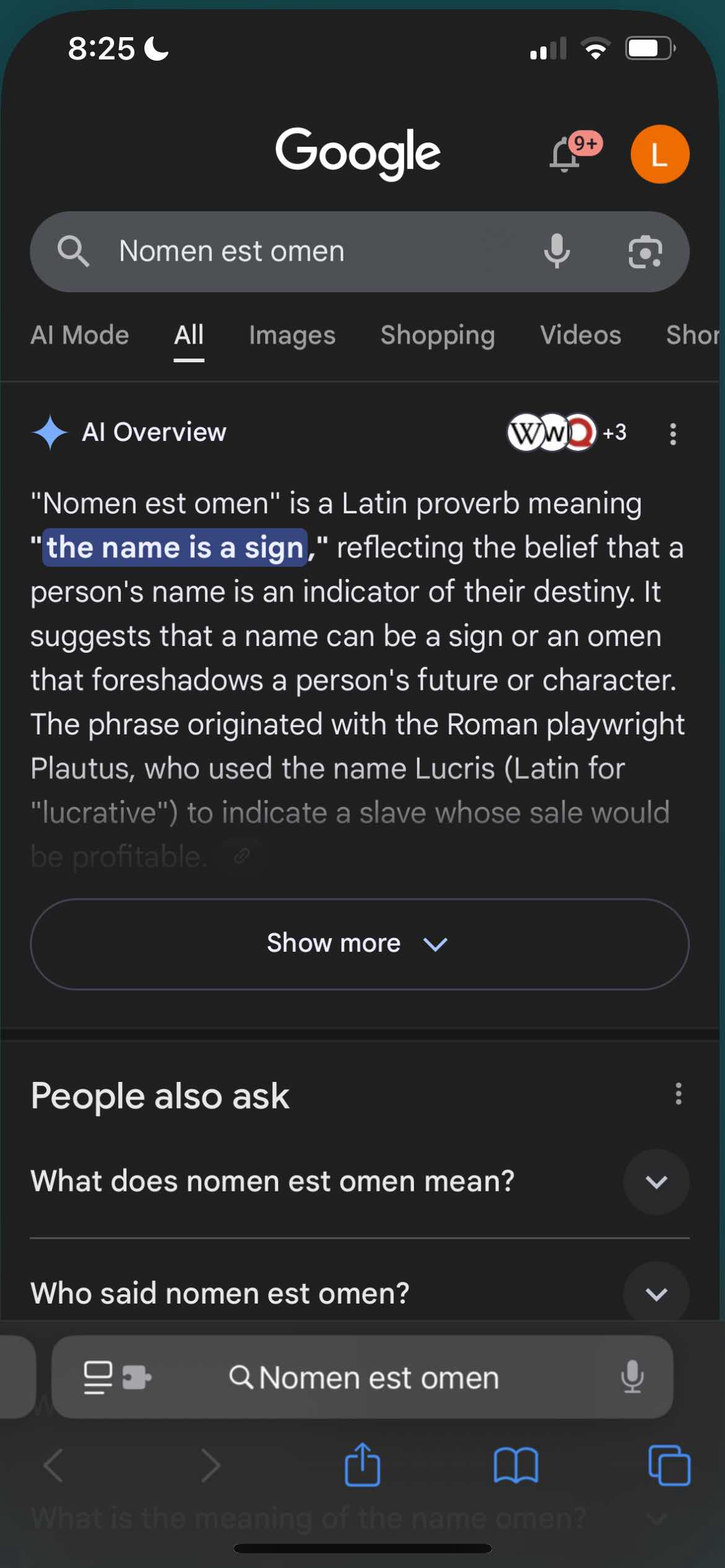Expand "Who said nomen est omen?"

coord(359,1293)
